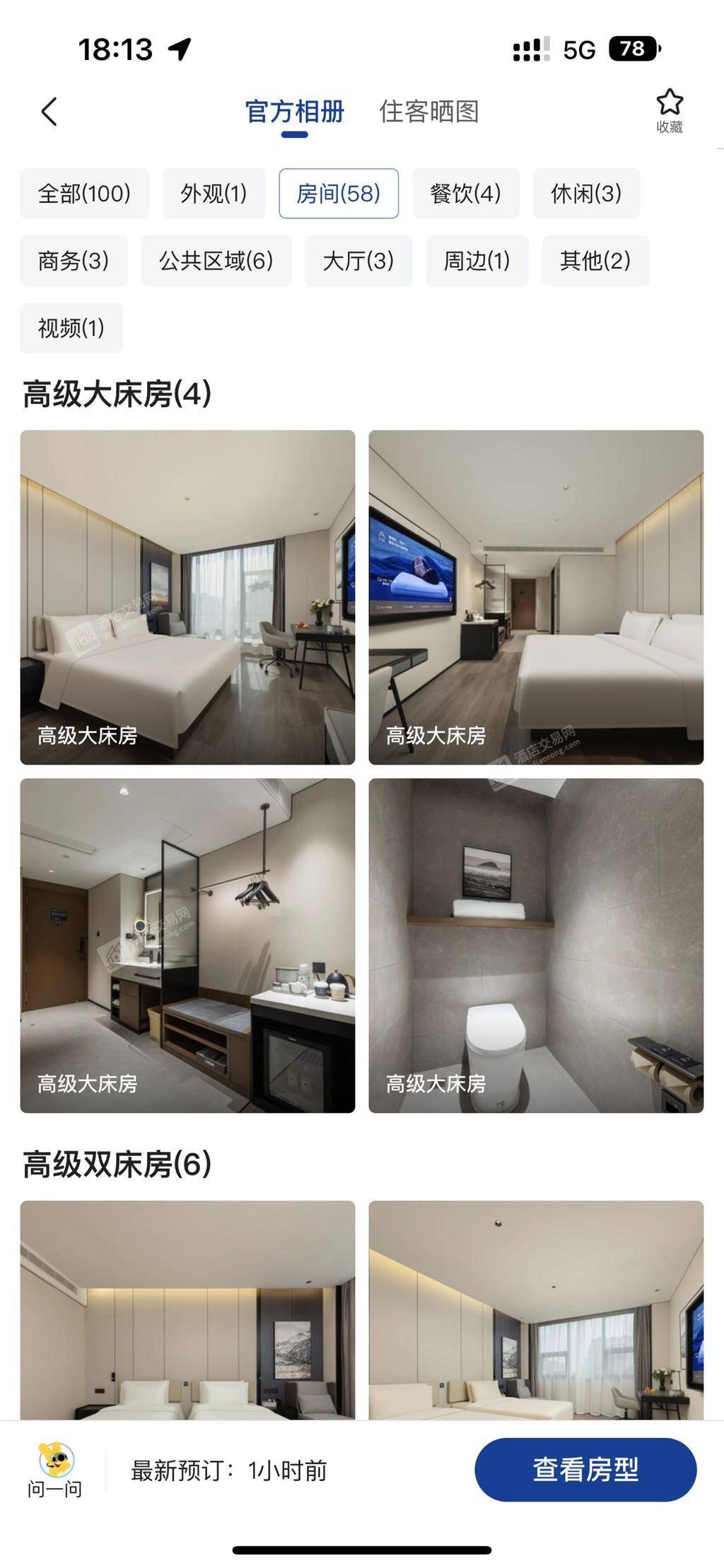Show the 周边(1) photos
Screen dimensions: 724x1568
(x=477, y=261)
